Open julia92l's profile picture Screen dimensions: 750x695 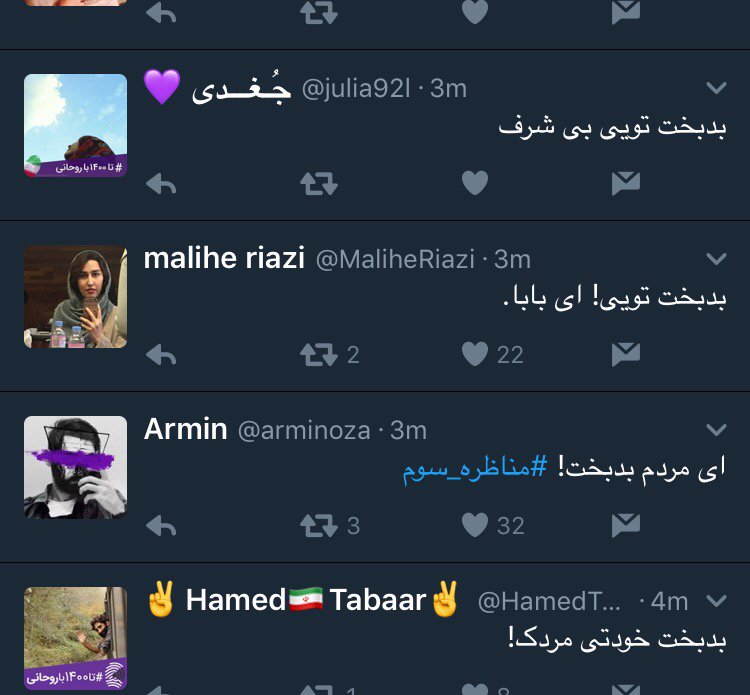pyautogui.click(x=75, y=126)
